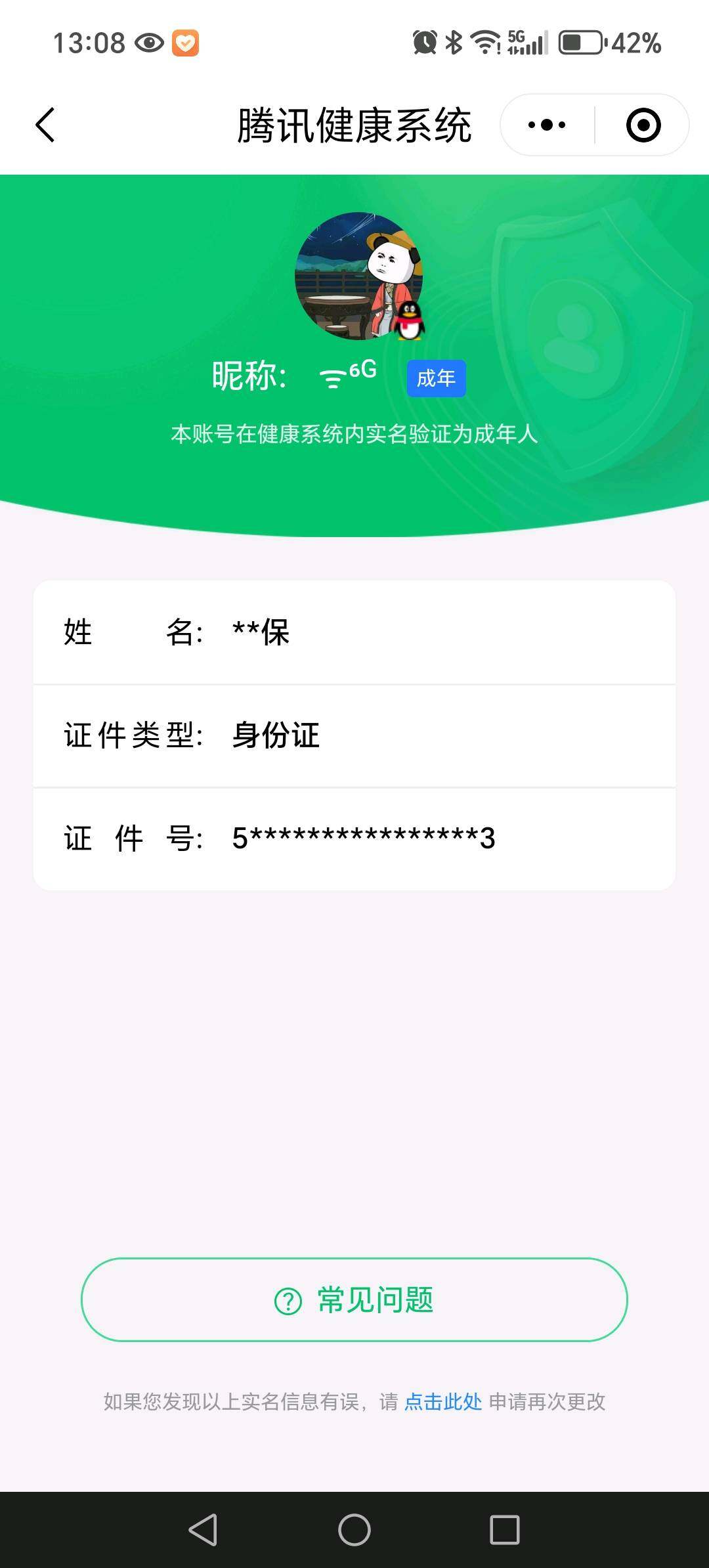The height and width of the screenshot is (1568, 709).
Task: Go back using the top-left arrow
Action: tap(45, 125)
